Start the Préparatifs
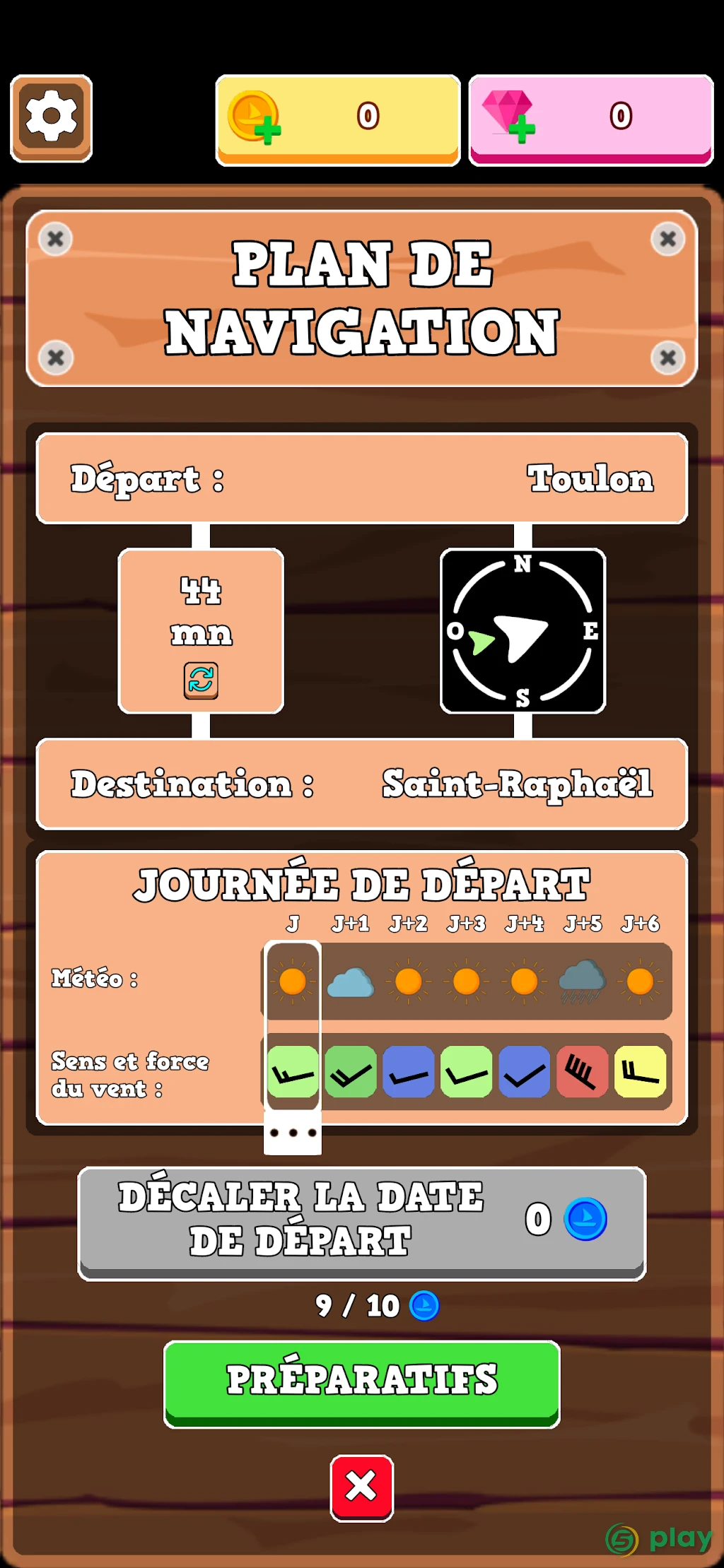Image resolution: width=724 pixels, height=1568 pixels. (362, 1384)
